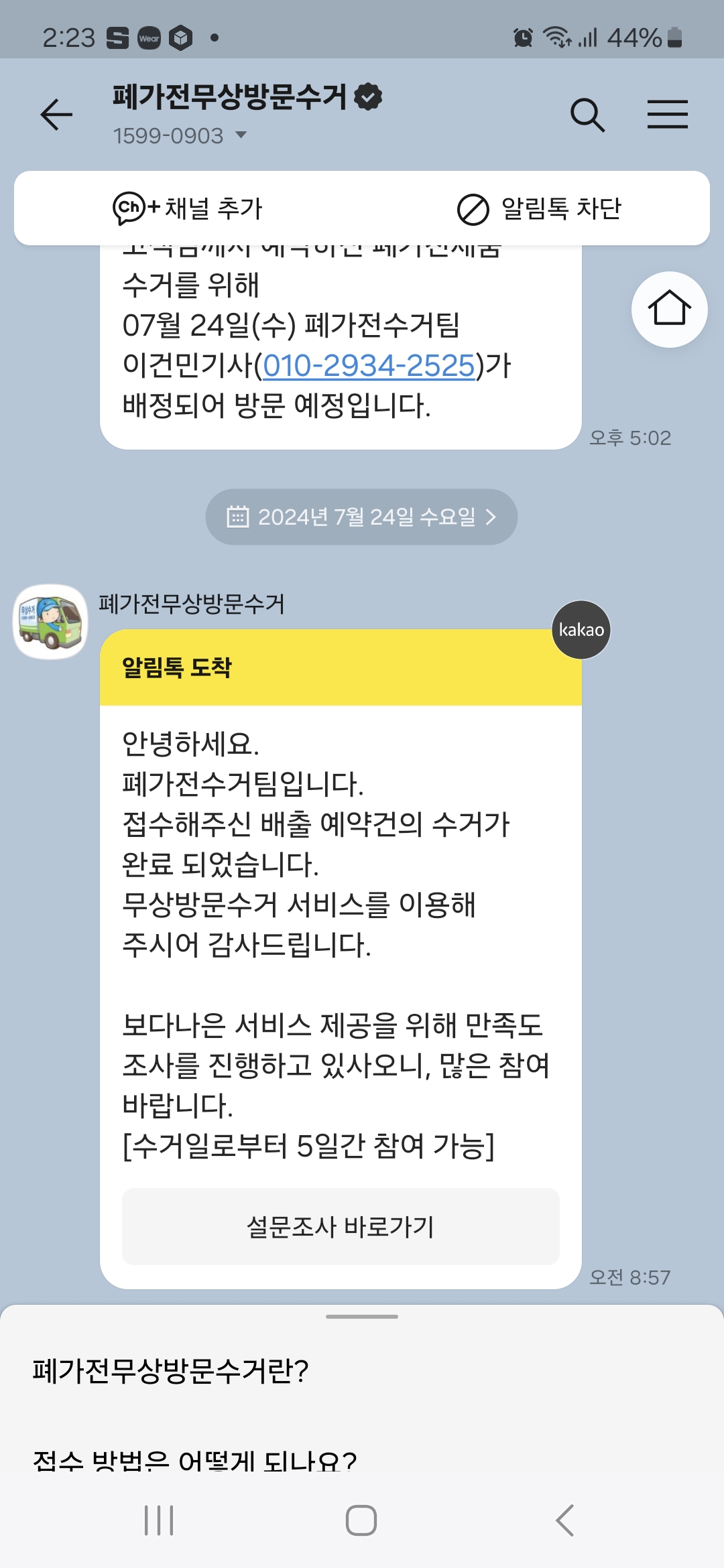Screen dimensions: 724x1568
Task: Select the 접수 방법은 어떻게 되나요? question
Action: pyautogui.click(x=194, y=1459)
